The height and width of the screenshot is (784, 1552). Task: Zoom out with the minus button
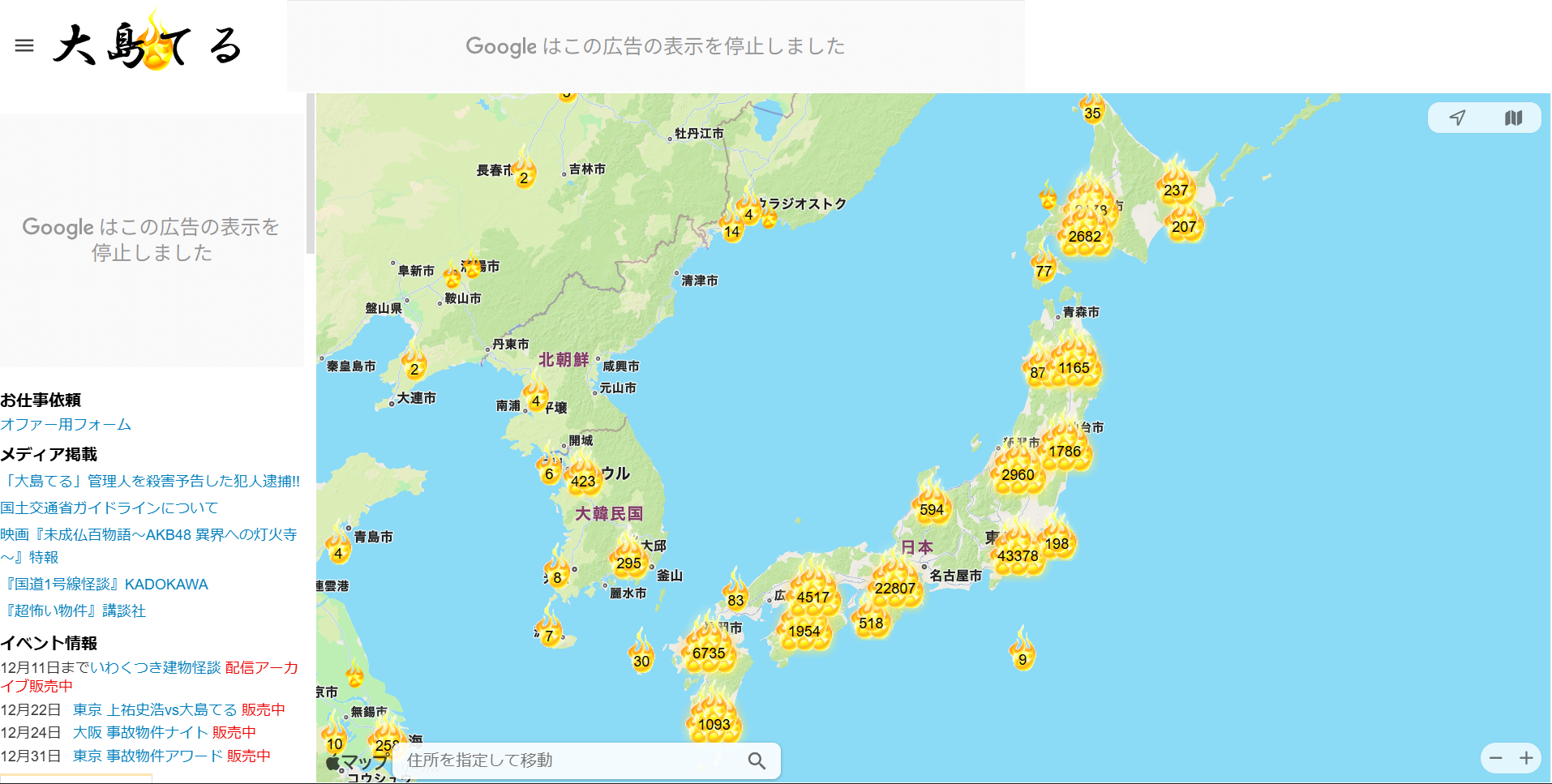(1496, 758)
